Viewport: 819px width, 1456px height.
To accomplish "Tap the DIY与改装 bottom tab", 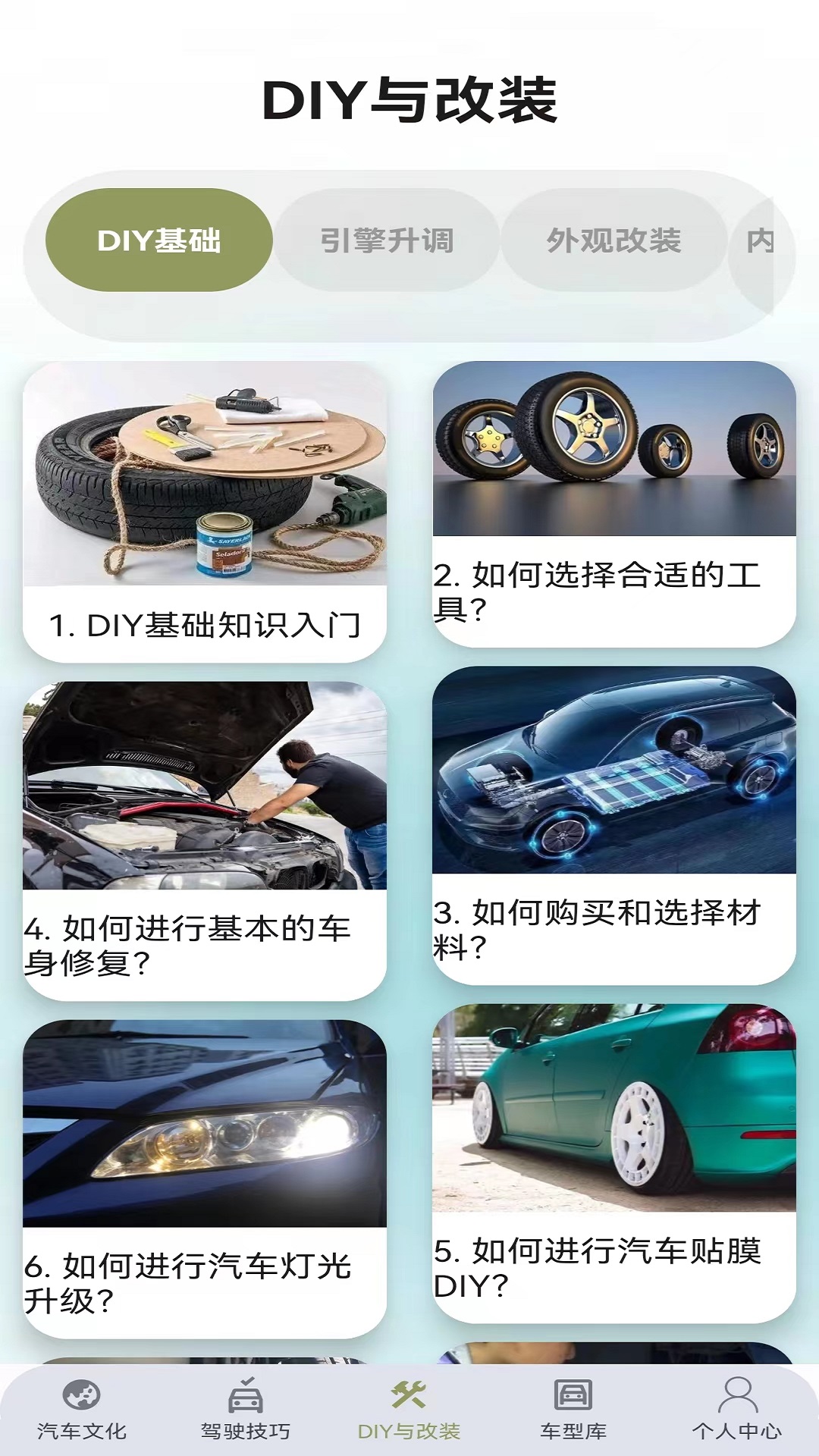I will point(409,1410).
